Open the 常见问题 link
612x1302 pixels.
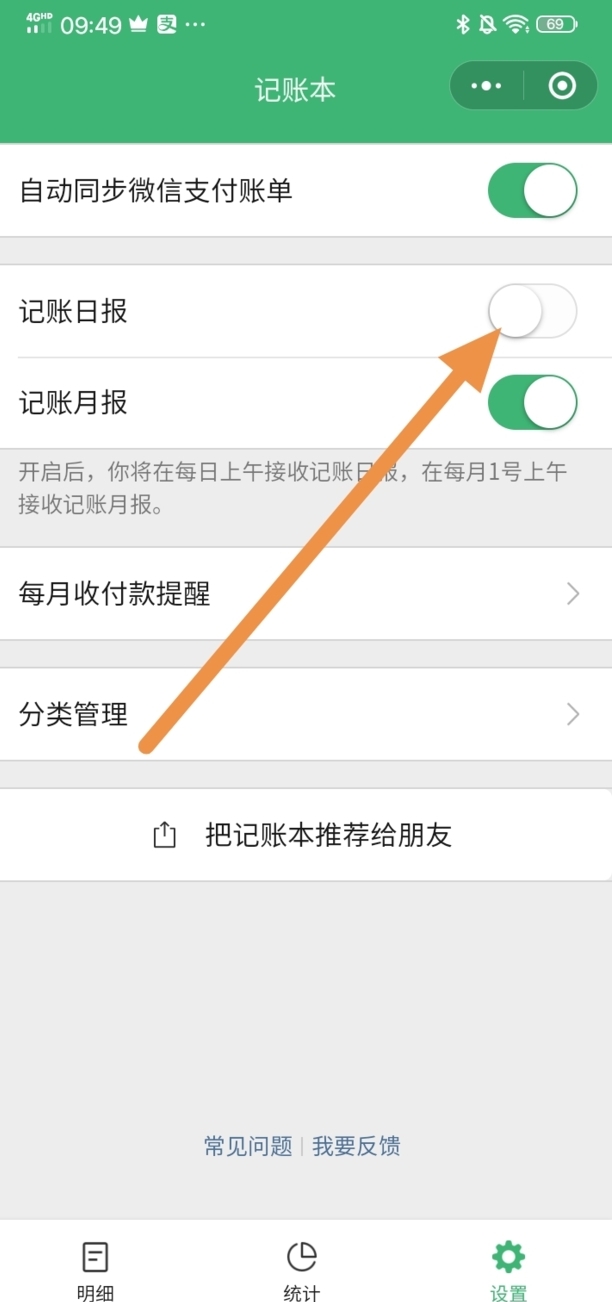pyautogui.click(x=248, y=1146)
